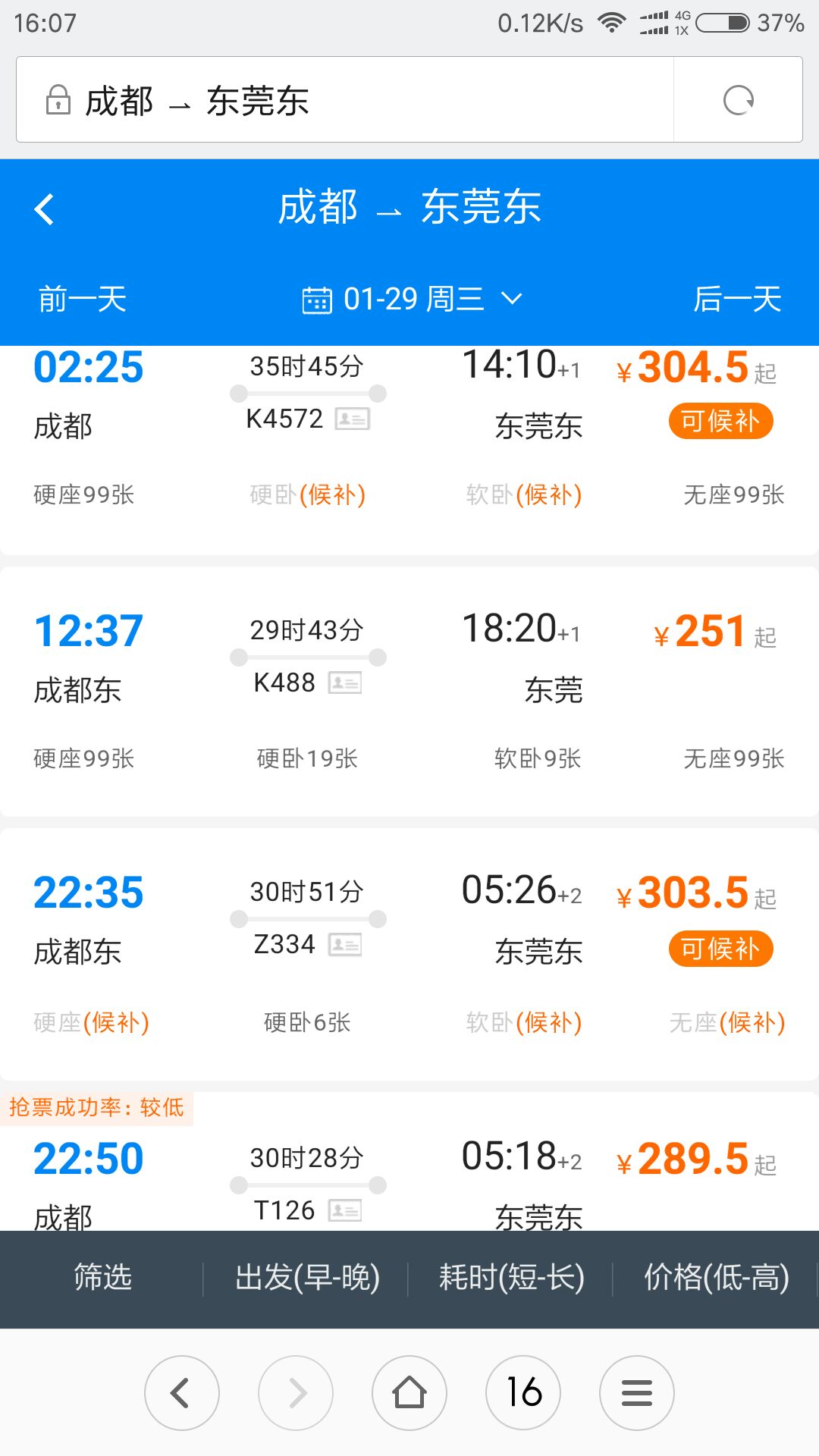Image resolution: width=819 pixels, height=1456 pixels.
Task: Open train Z334 departing 22:35
Action: coord(409,954)
